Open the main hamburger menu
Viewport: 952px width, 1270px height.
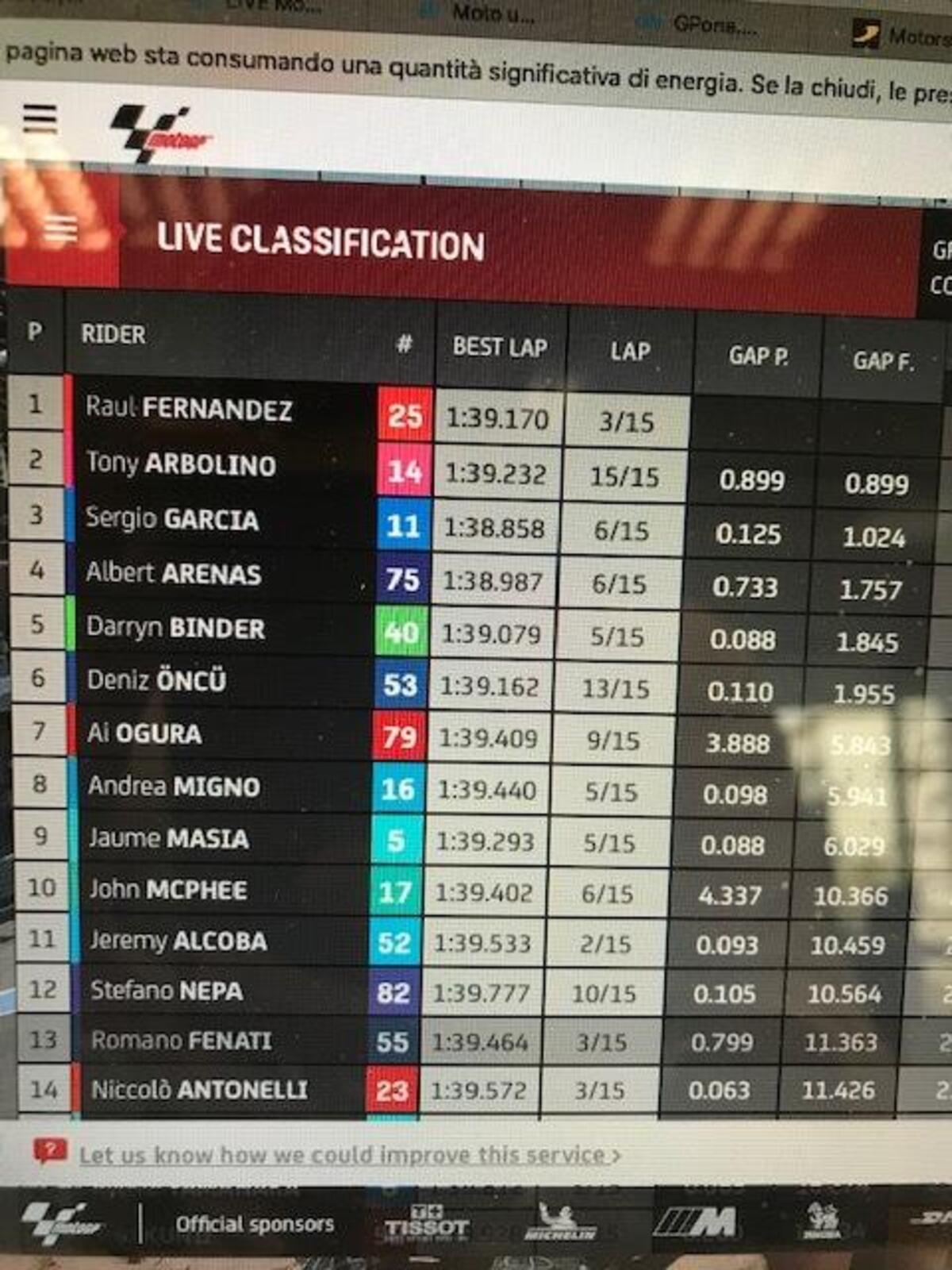(40, 119)
